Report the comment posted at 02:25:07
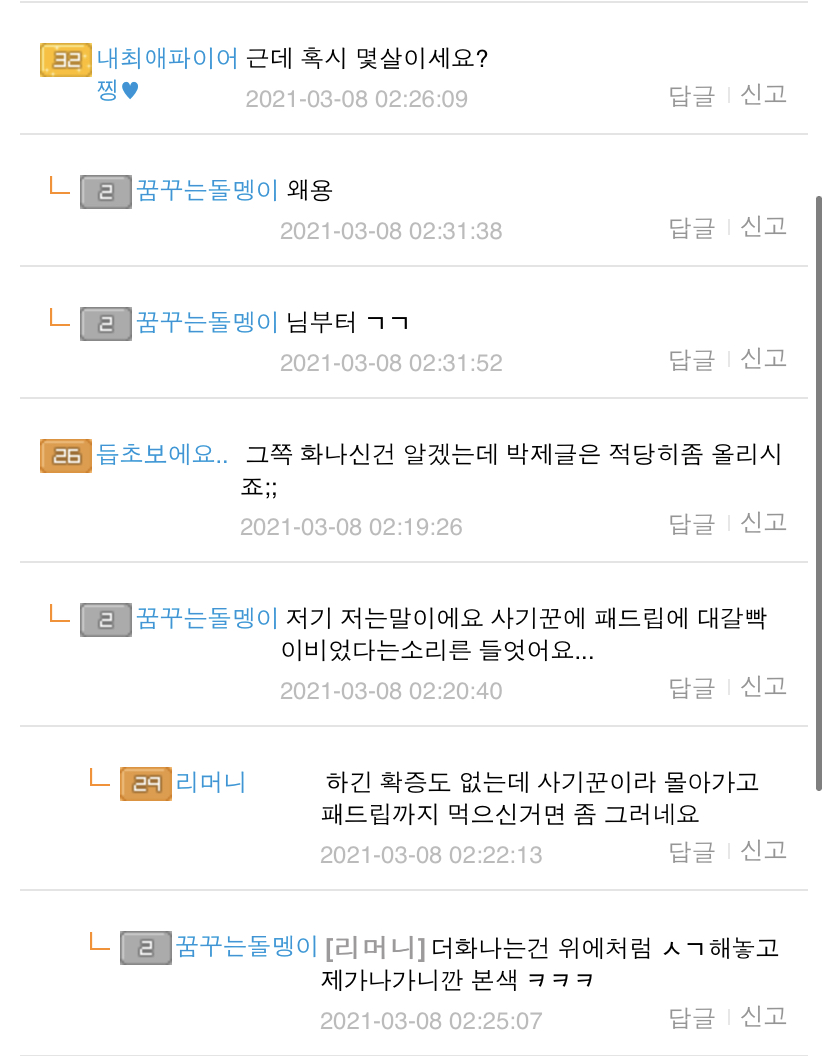The width and height of the screenshot is (828, 1056). tap(763, 1017)
